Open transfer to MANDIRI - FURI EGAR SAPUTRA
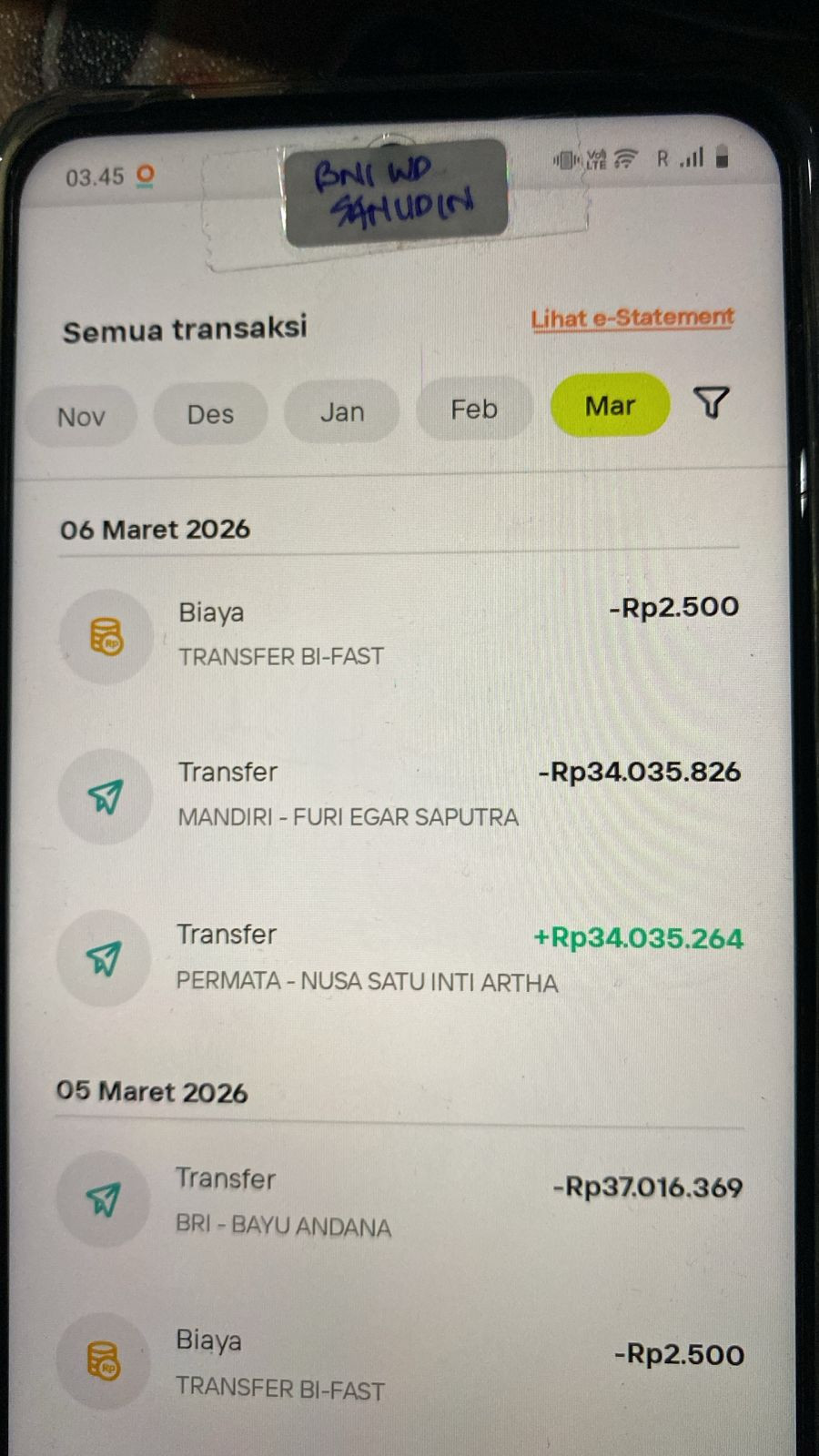Viewport: 819px width, 1456px height. (x=399, y=794)
